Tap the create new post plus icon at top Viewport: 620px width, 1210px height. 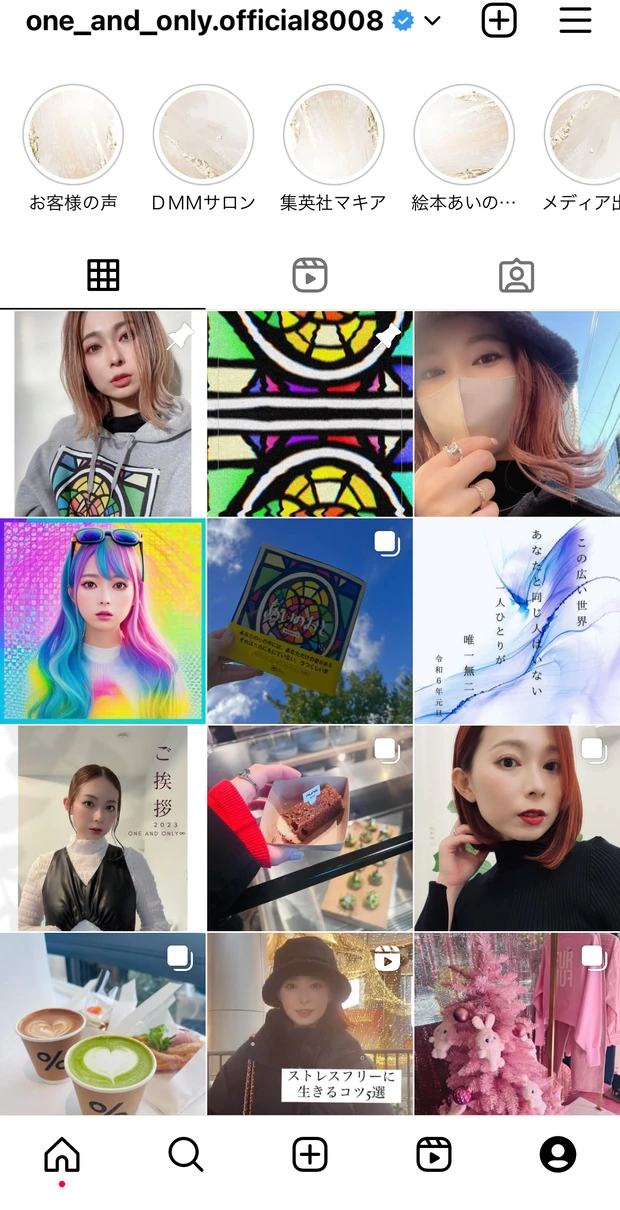tap(499, 20)
